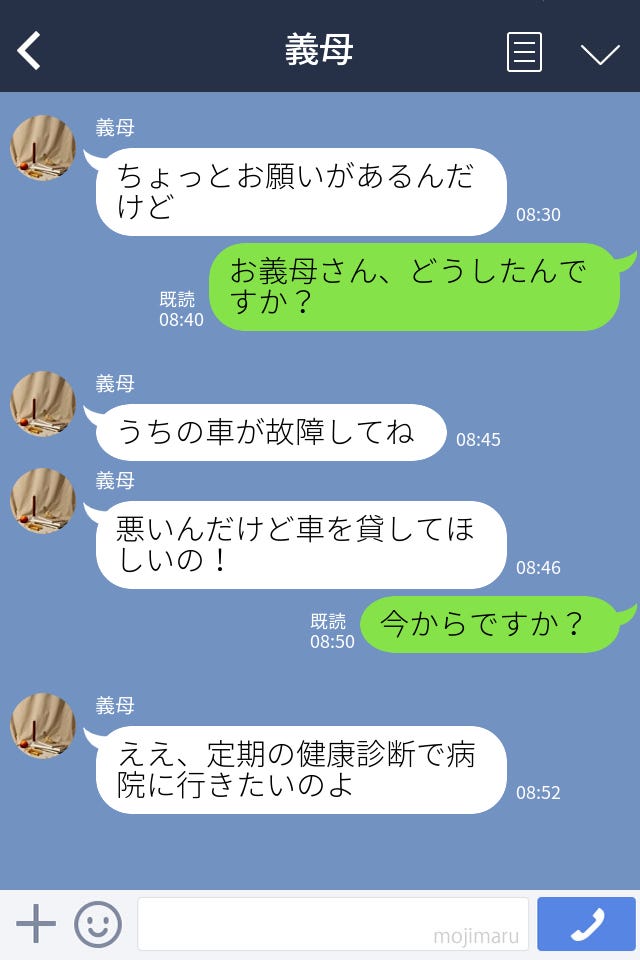Screen dimensions: 640x960
Task: Open 義母's avatar beside ちょっとお願いがあるんだけど
Action: 43,148
